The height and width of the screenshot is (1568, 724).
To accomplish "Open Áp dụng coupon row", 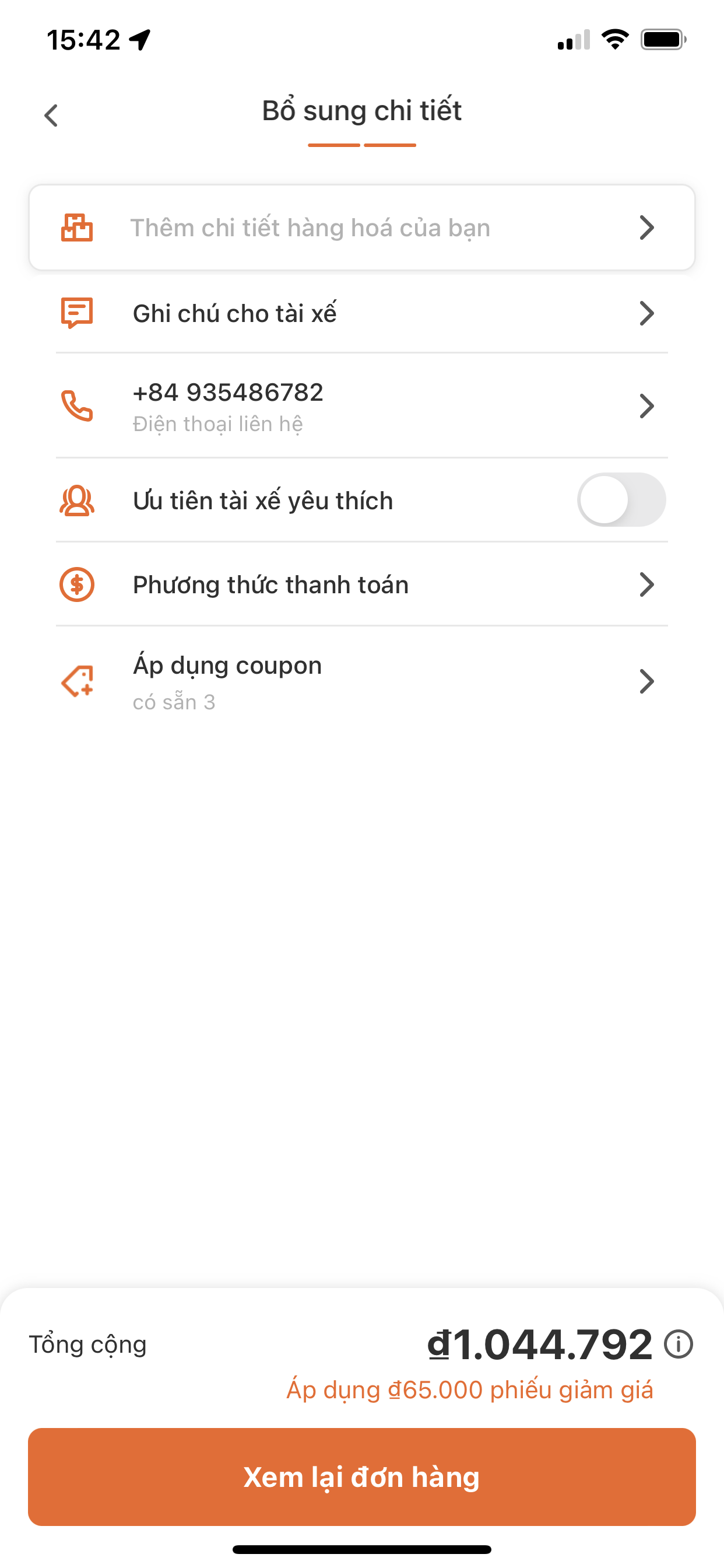I will coord(362,682).
